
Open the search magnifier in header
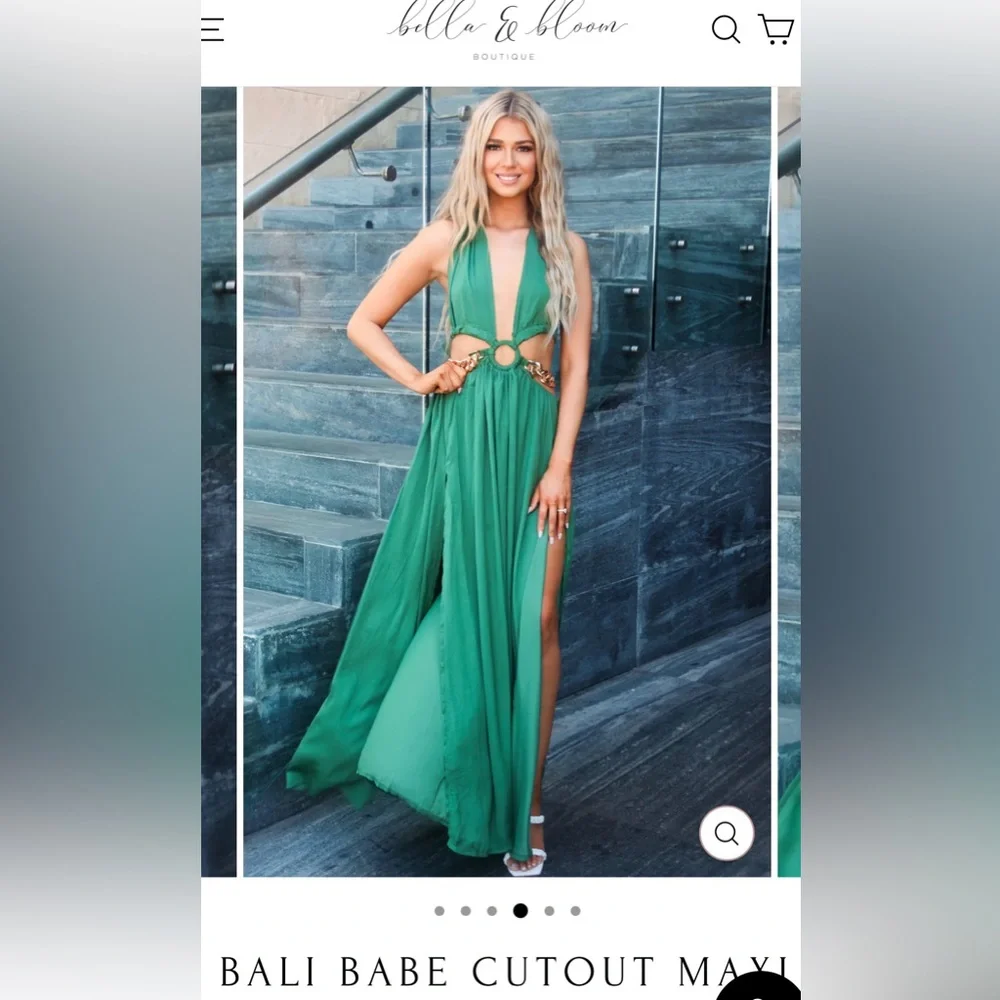coord(726,29)
